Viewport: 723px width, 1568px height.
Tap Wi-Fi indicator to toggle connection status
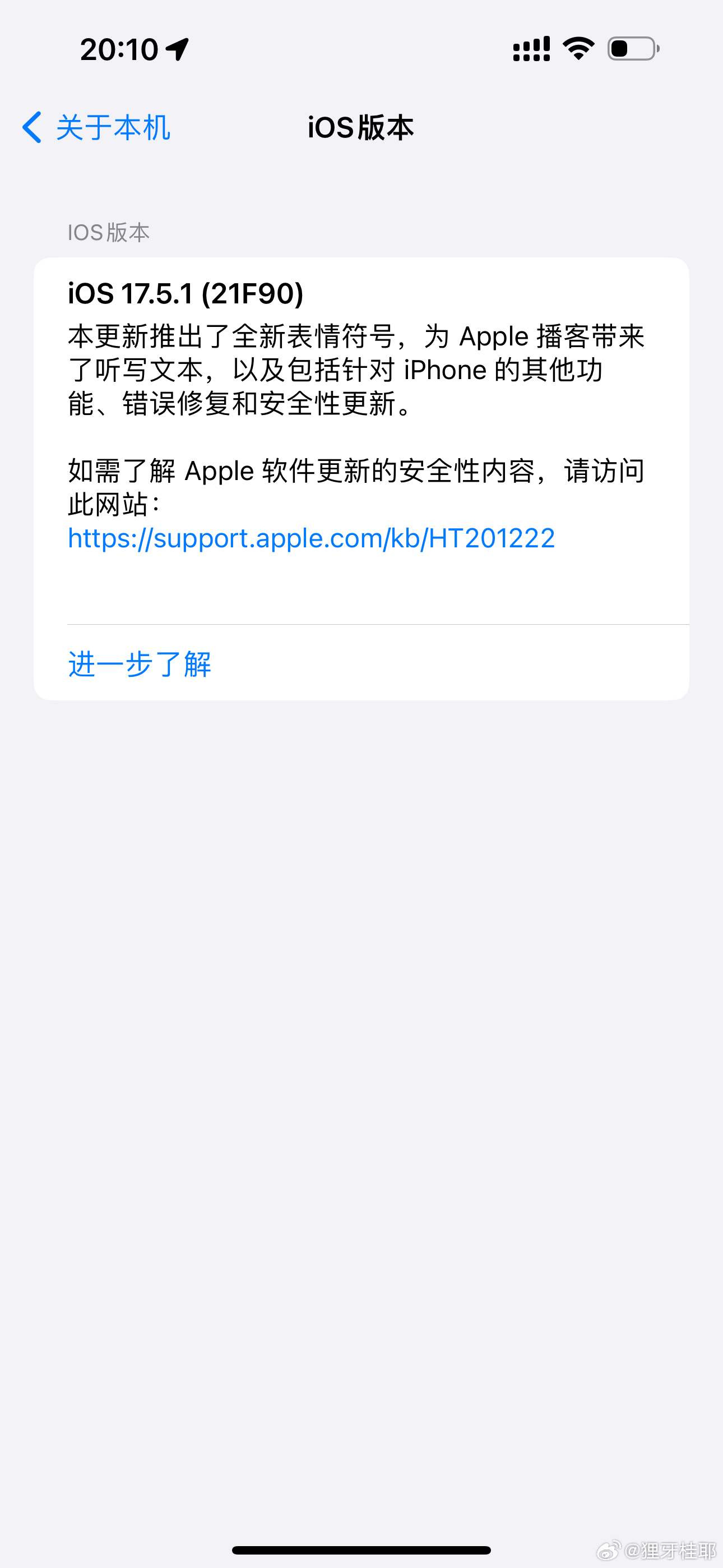coord(578,49)
